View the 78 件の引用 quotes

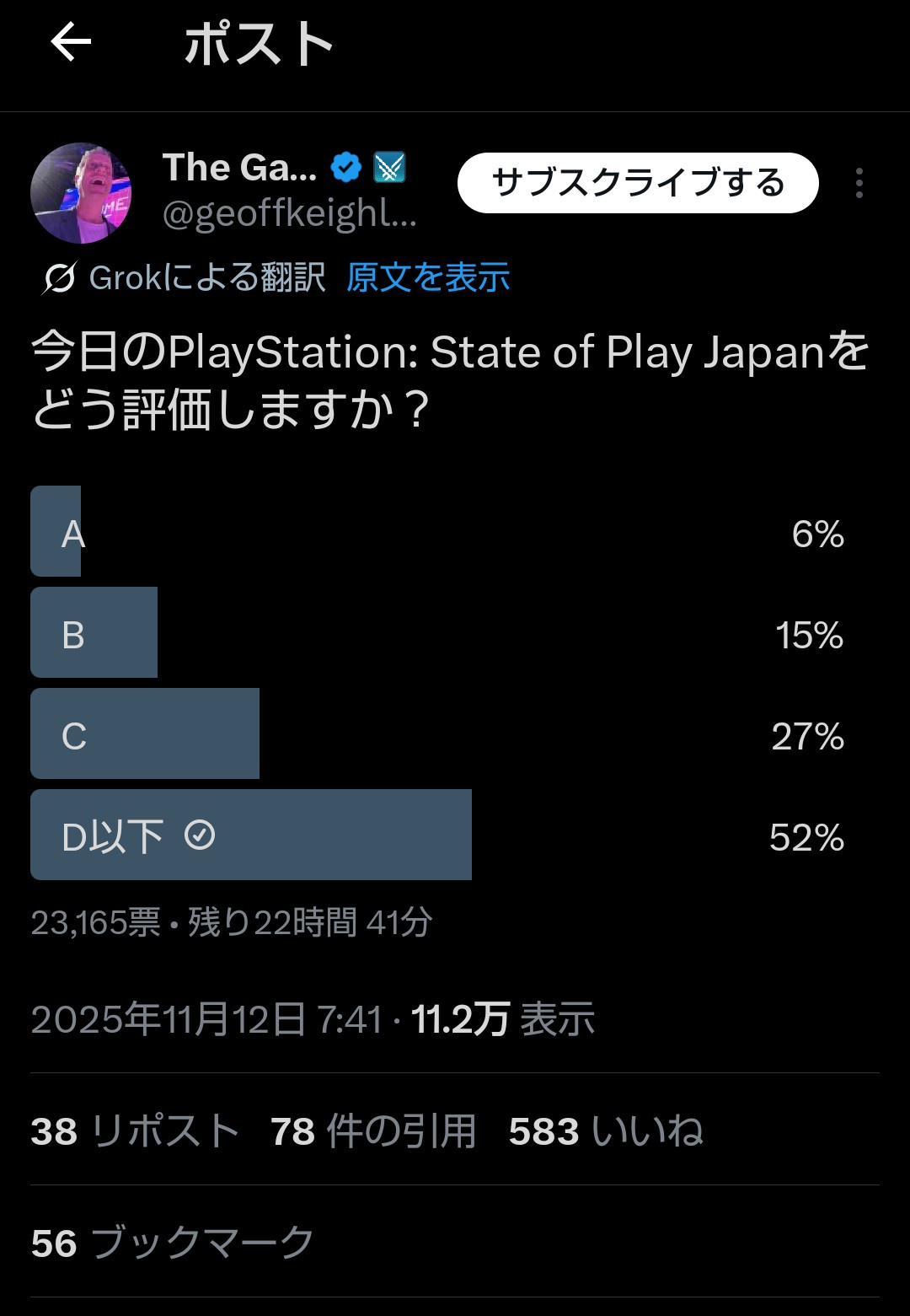(373, 1131)
